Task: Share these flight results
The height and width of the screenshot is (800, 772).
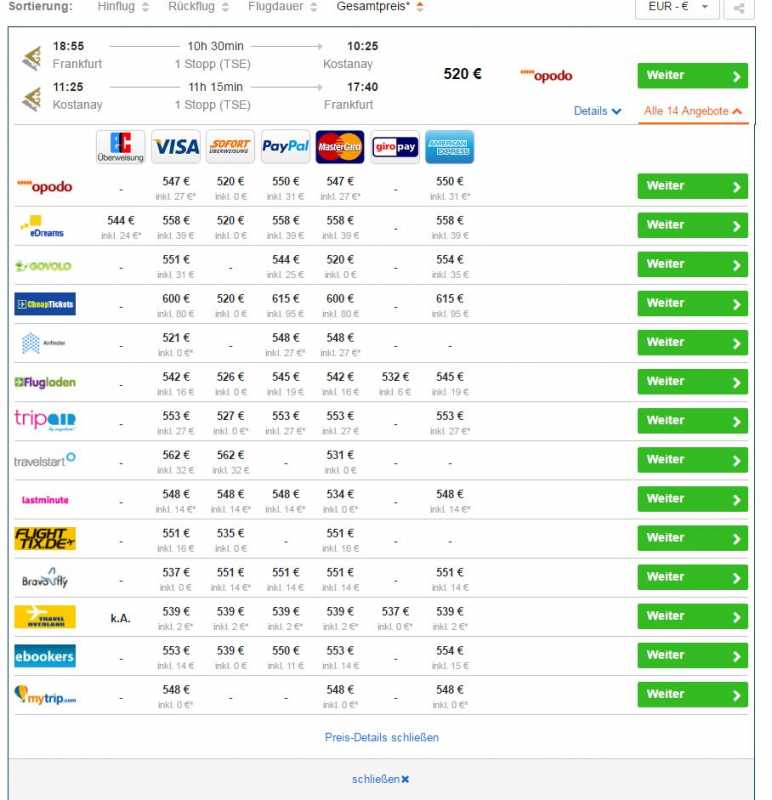Action: pos(738,8)
